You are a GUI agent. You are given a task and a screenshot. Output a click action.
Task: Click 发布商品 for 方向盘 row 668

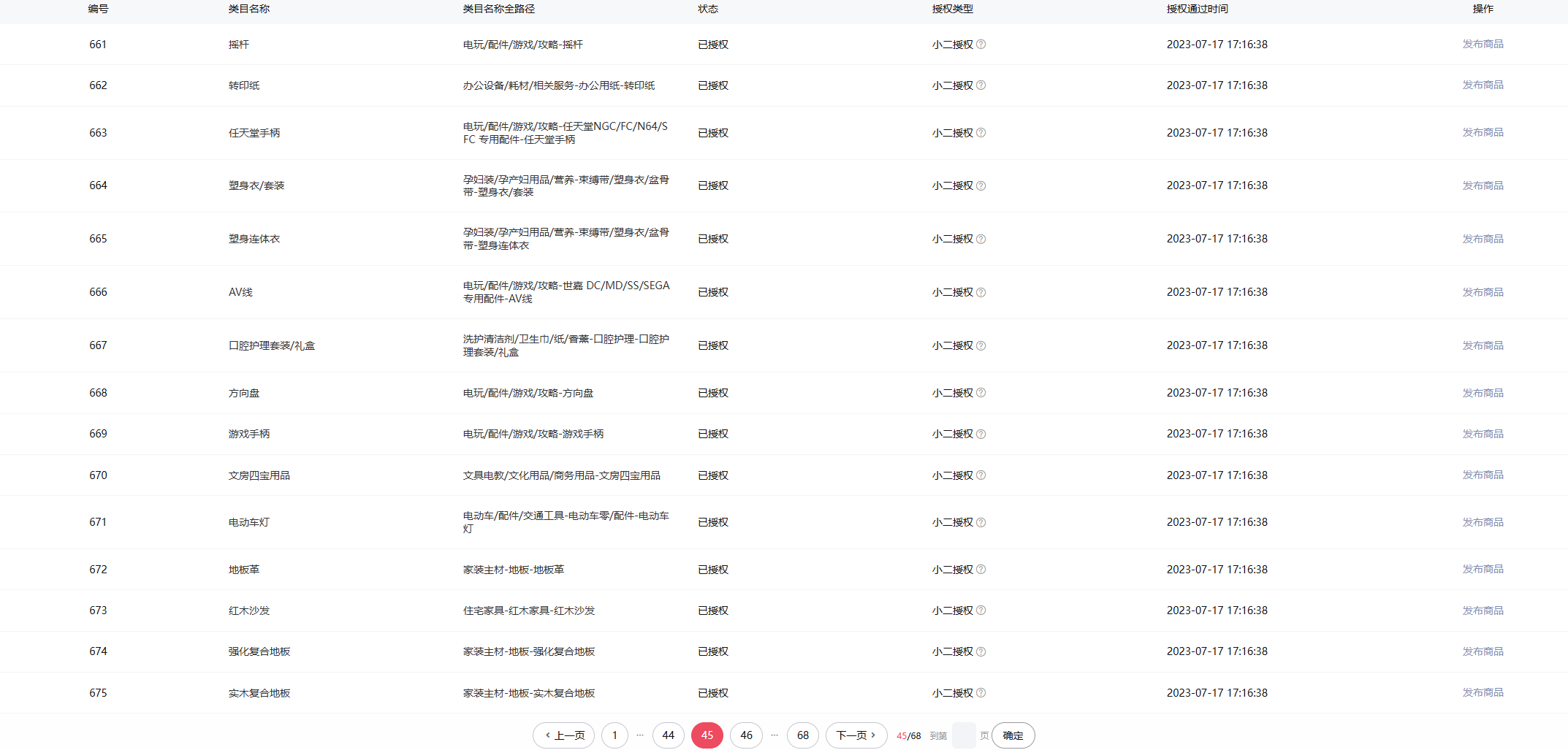[1483, 393]
